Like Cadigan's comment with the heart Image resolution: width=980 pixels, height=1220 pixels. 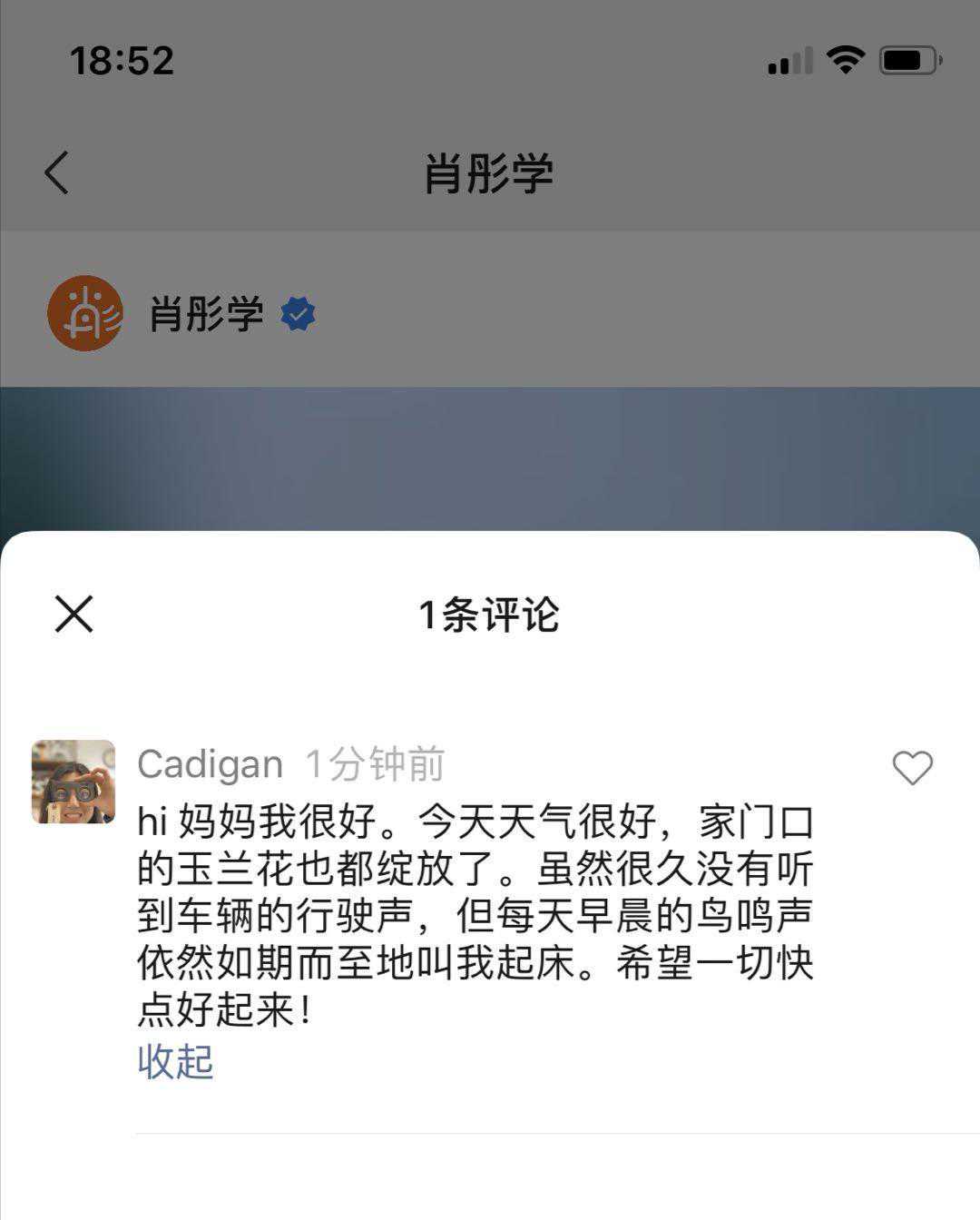pos(912,768)
